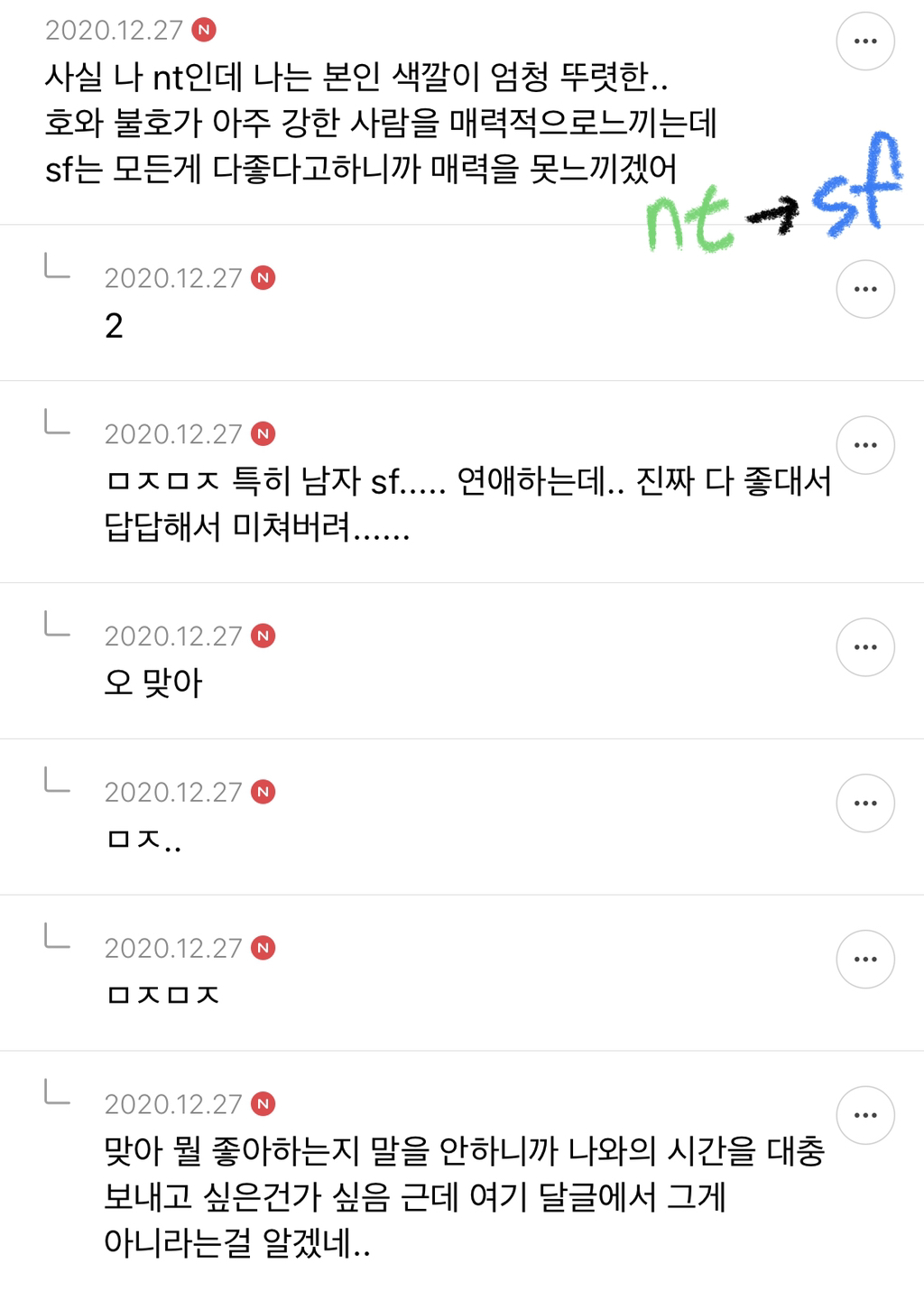The width and height of the screenshot is (924, 1291).
Task: Open more options for the "ㅁㅈㅁㅈ" reply
Action: (864, 960)
